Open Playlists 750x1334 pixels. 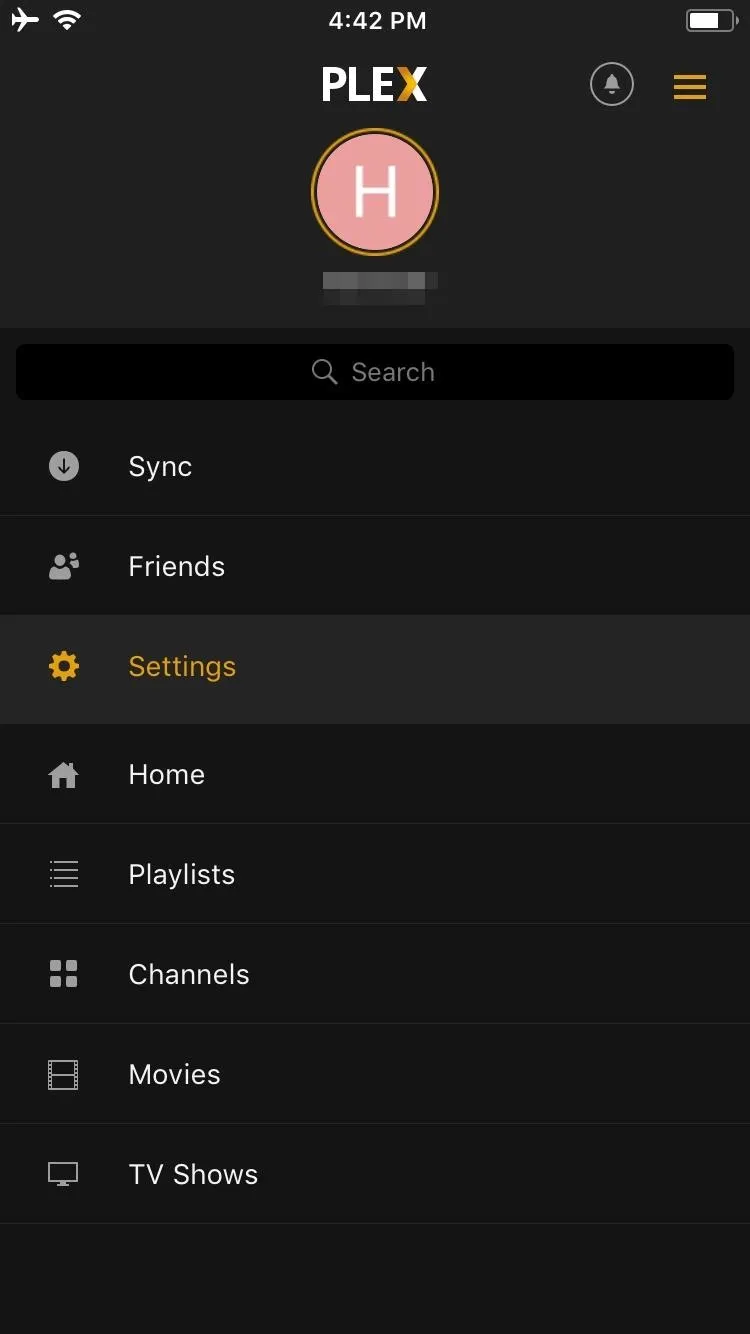click(375, 874)
